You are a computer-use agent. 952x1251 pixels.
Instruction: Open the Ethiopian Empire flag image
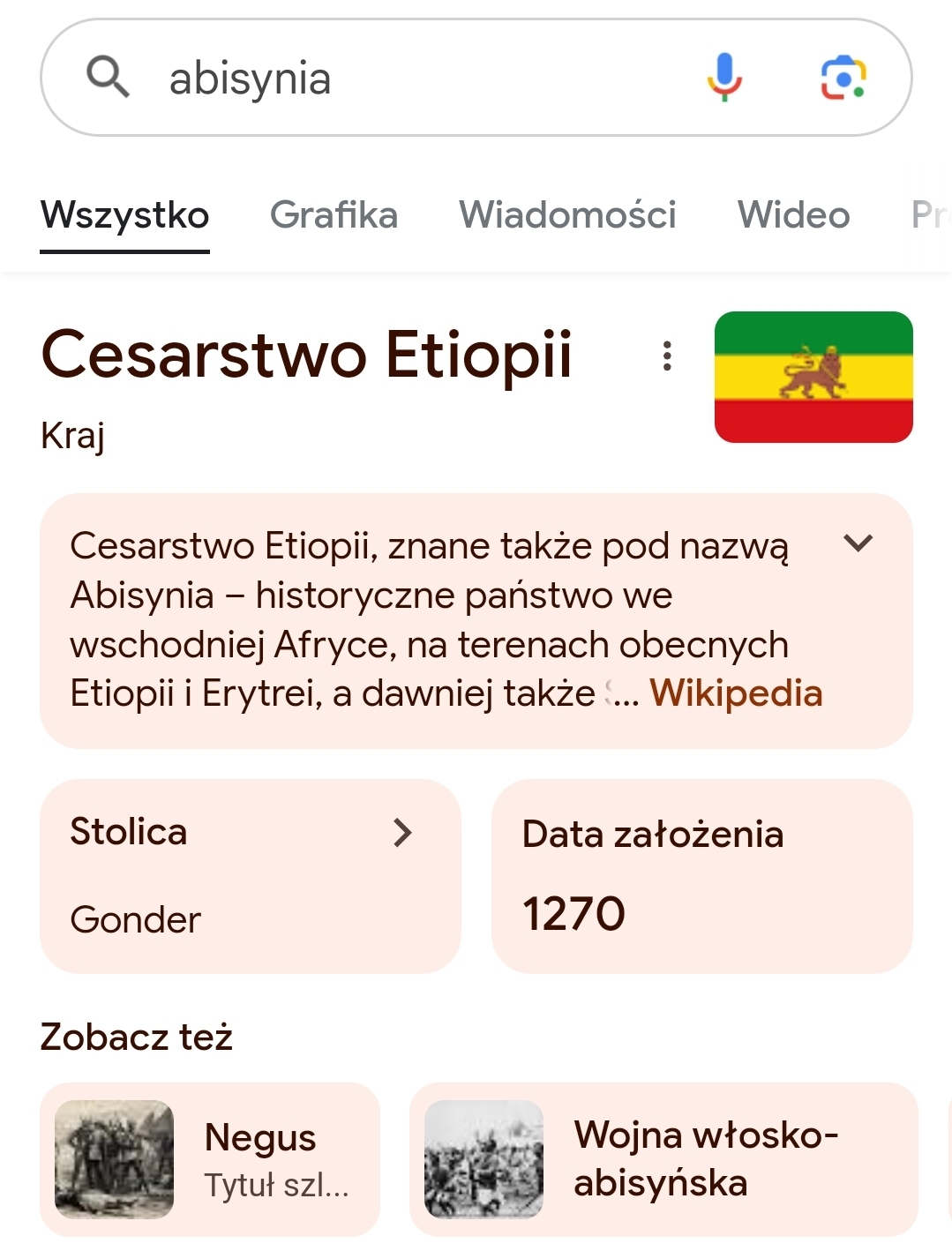[813, 377]
